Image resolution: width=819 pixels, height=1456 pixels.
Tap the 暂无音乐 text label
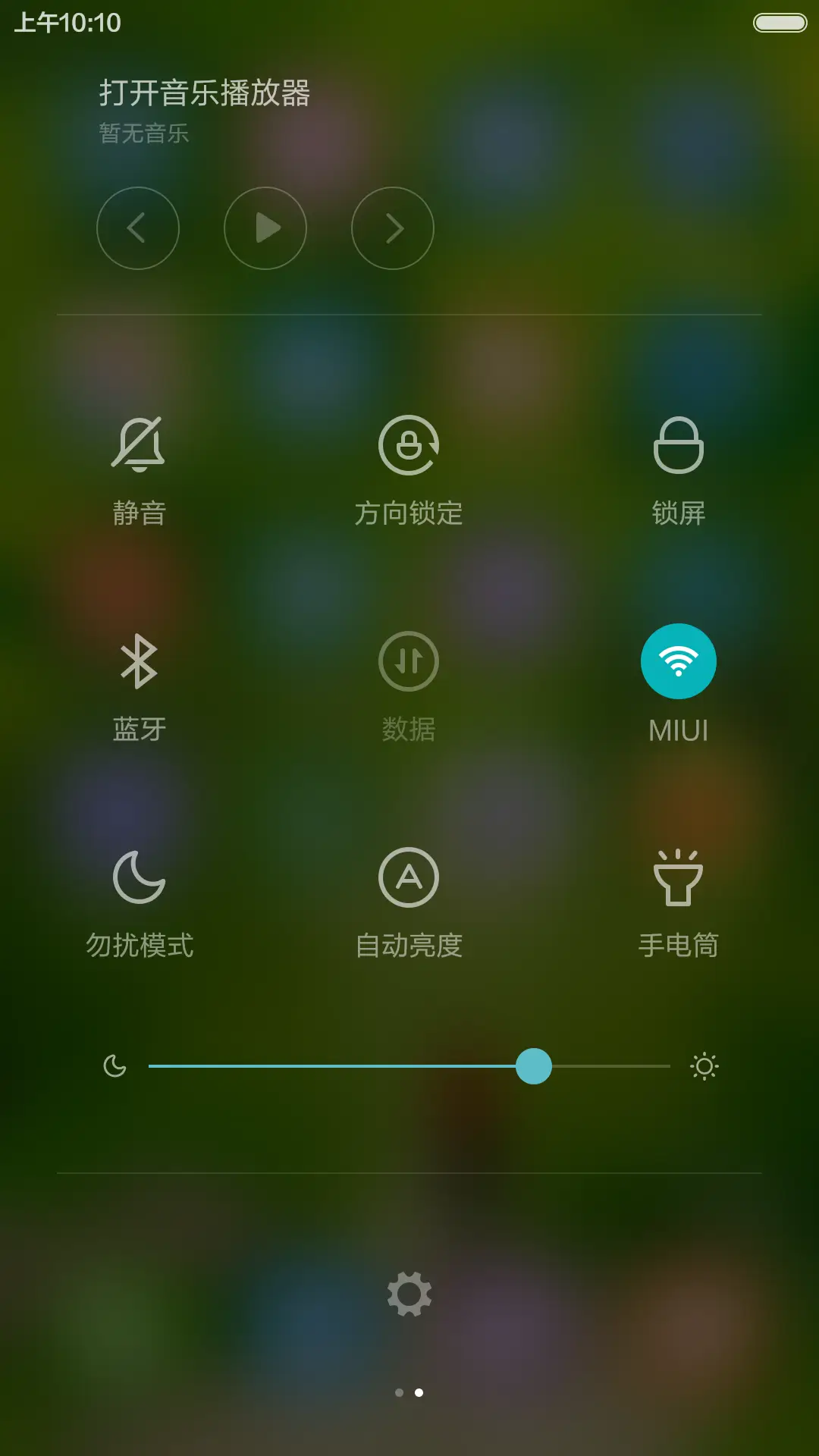143,133
